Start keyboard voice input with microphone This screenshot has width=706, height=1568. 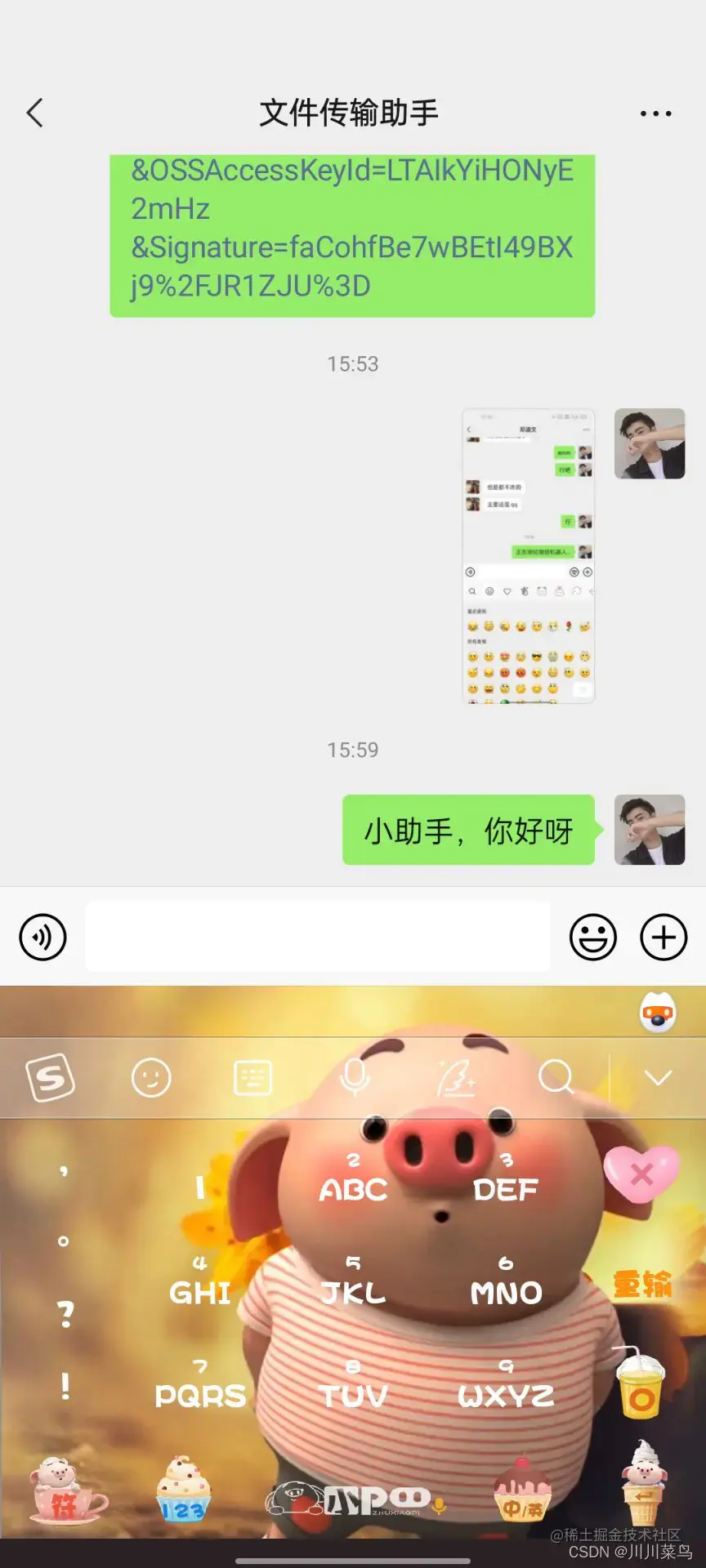[x=355, y=1077]
